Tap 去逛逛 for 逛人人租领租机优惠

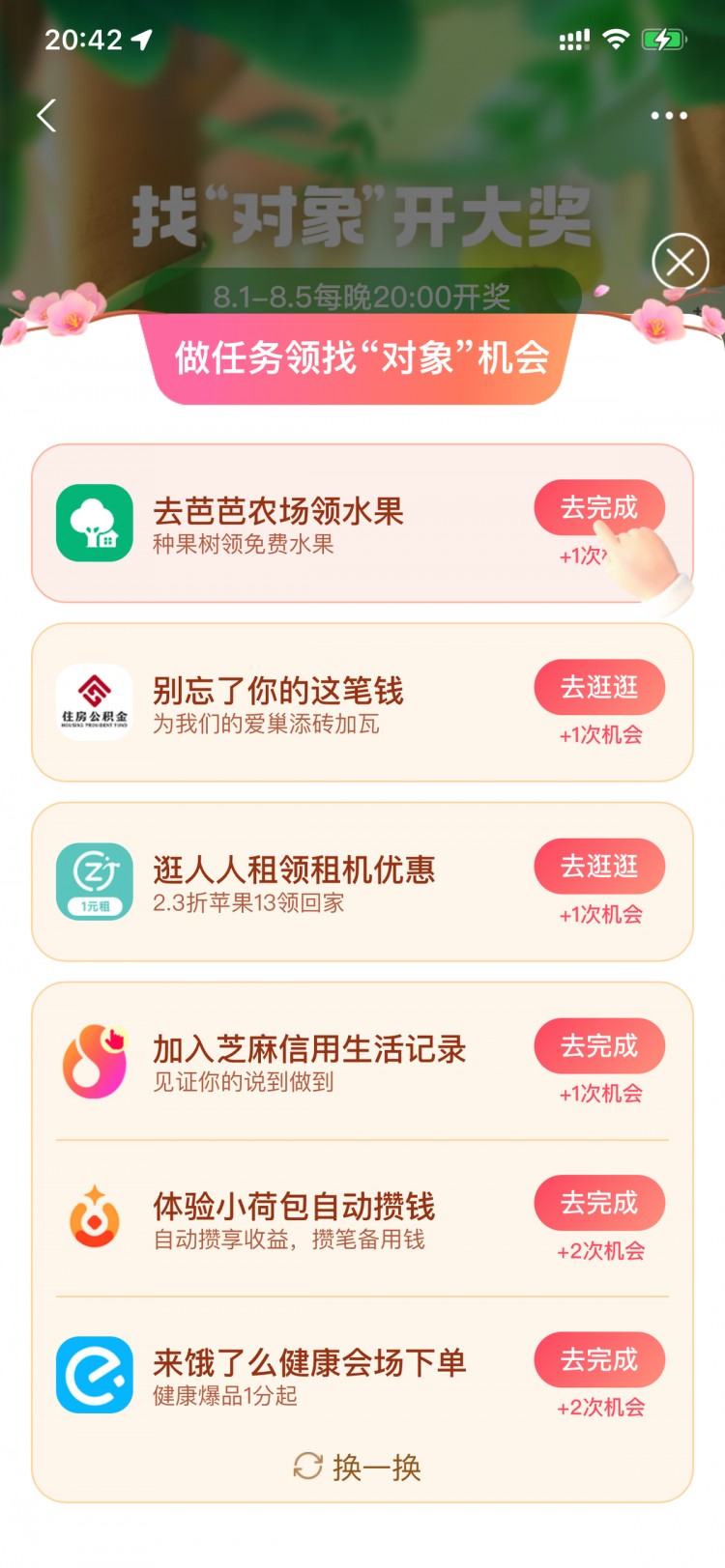[599, 867]
